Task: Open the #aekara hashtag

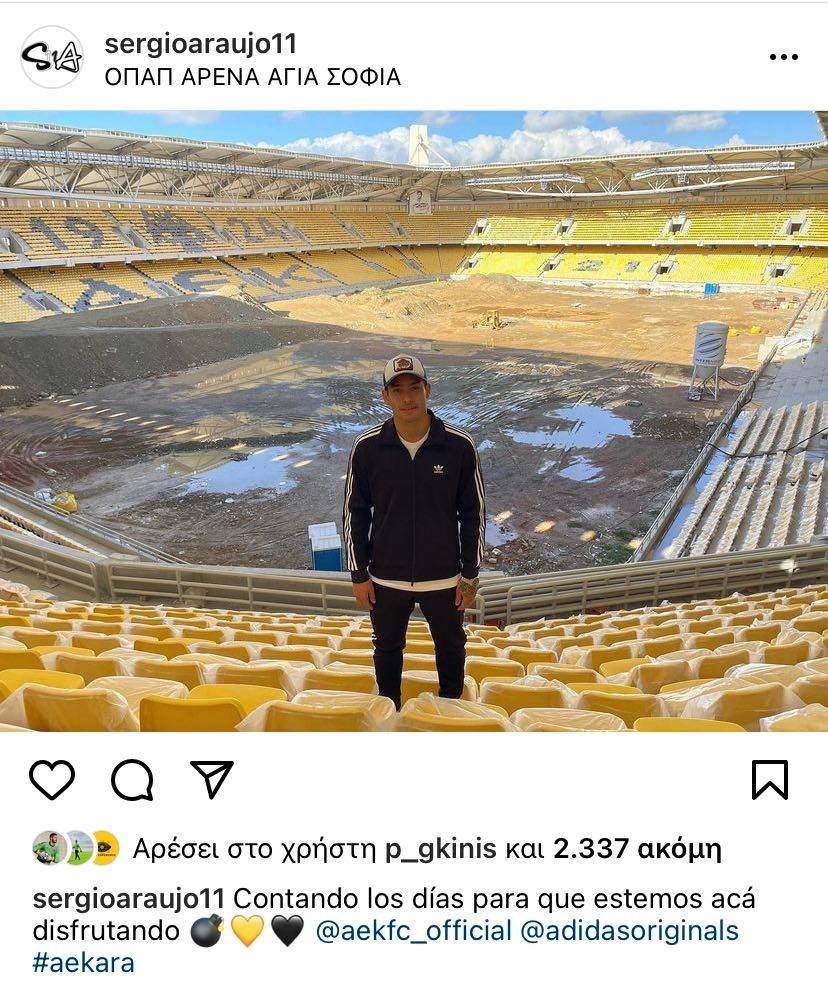Action: coord(83,963)
